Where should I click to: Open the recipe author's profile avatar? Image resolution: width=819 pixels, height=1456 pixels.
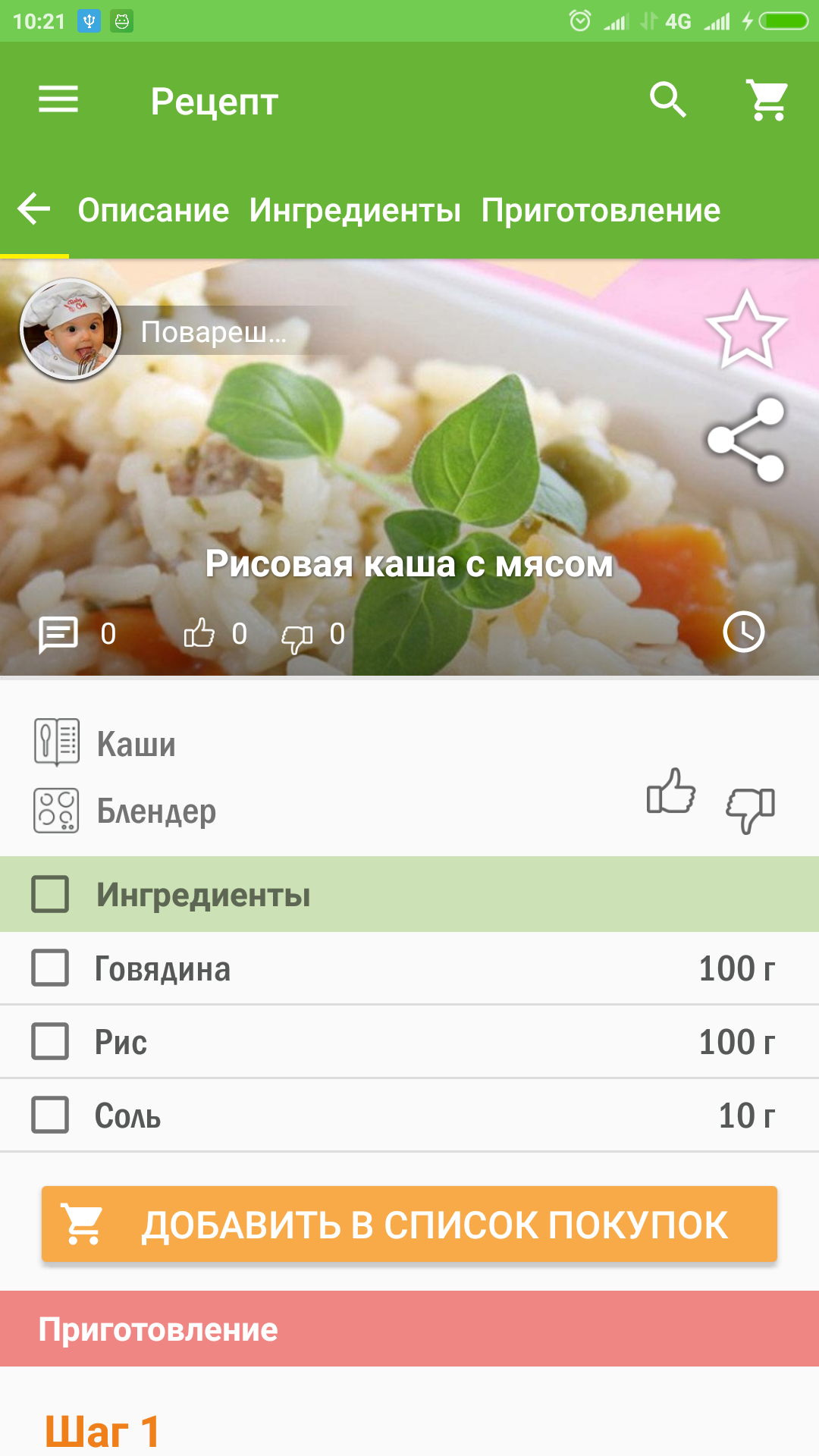point(71,329)
